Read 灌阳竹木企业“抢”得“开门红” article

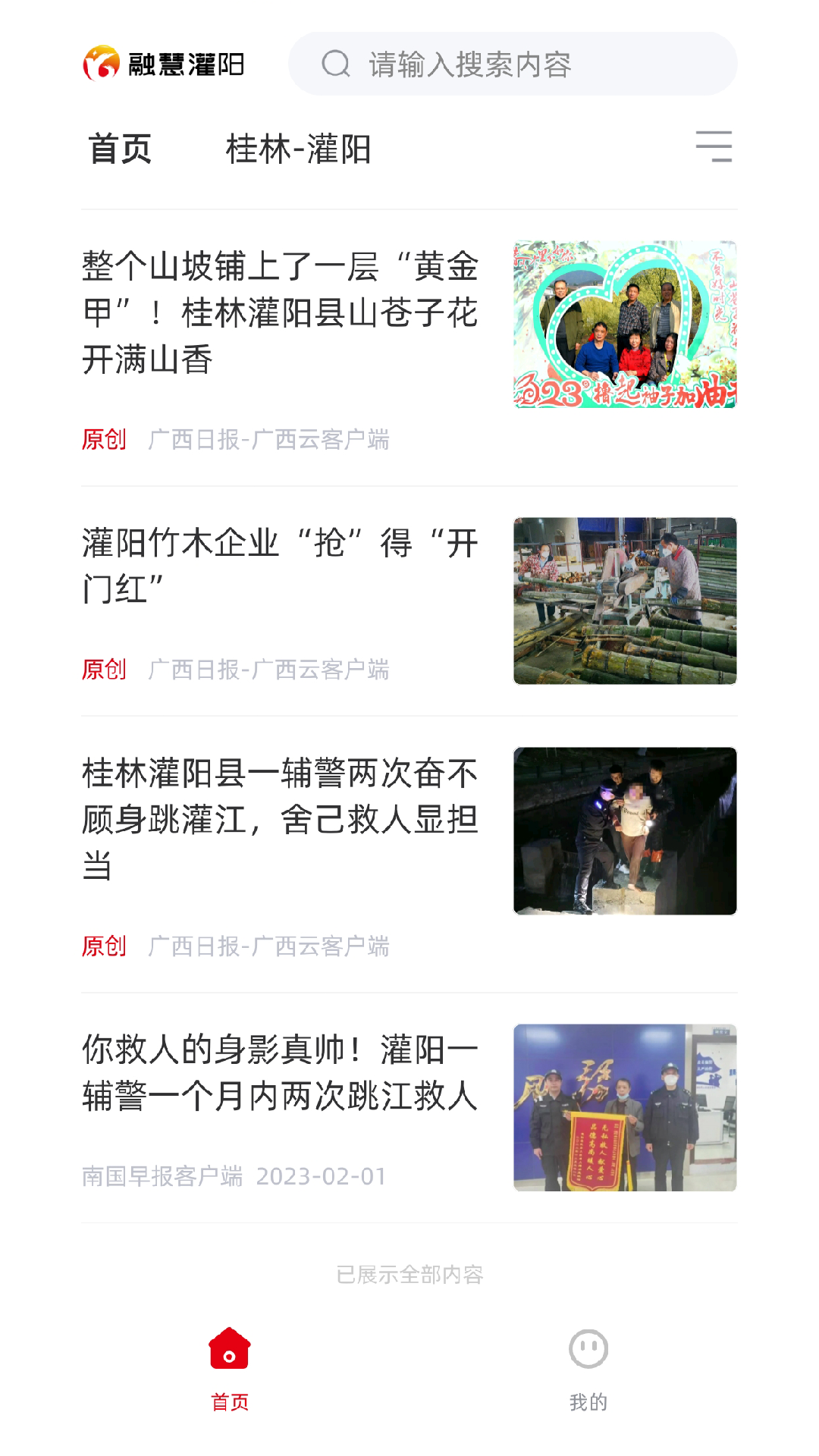pos(280,566)
